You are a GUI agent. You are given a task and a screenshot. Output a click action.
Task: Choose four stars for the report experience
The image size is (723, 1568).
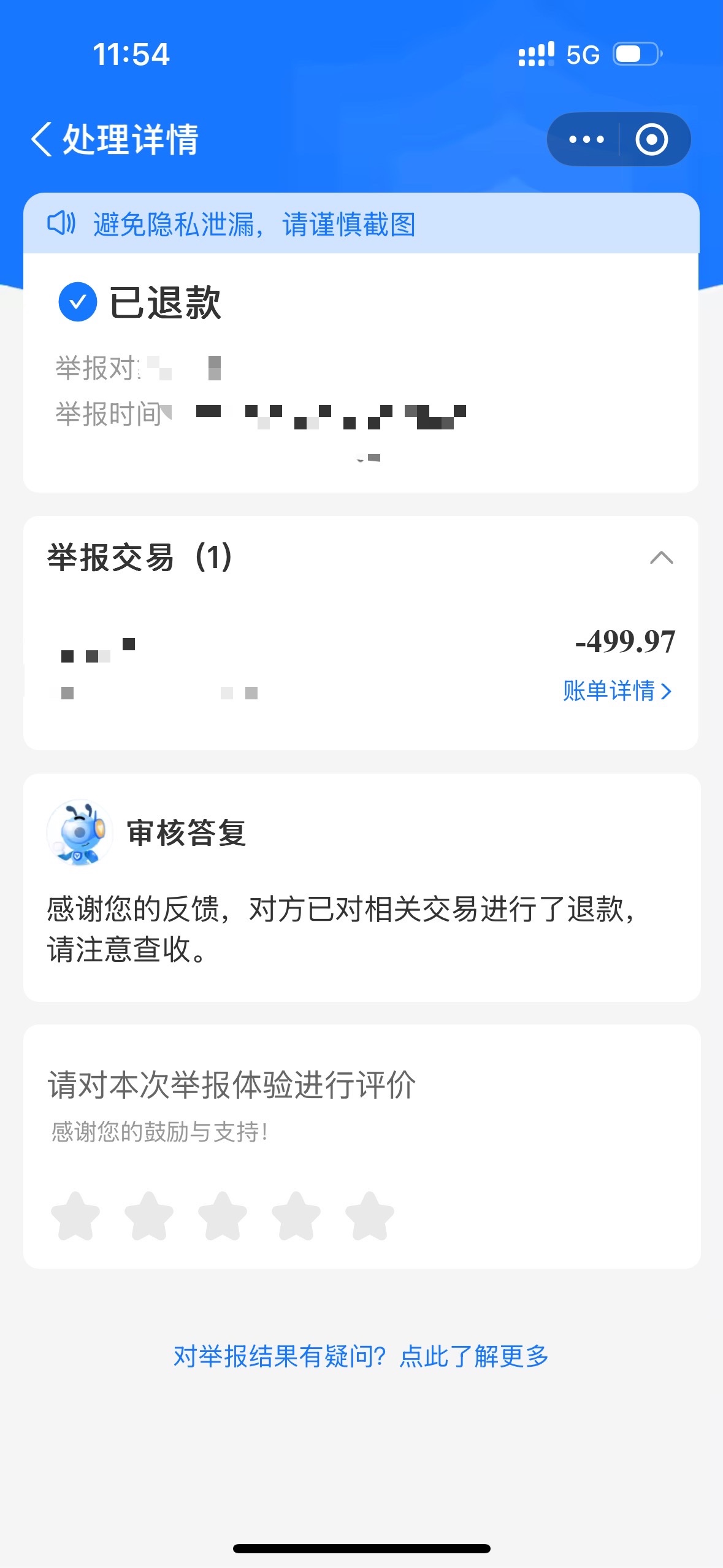[296, 1215]
